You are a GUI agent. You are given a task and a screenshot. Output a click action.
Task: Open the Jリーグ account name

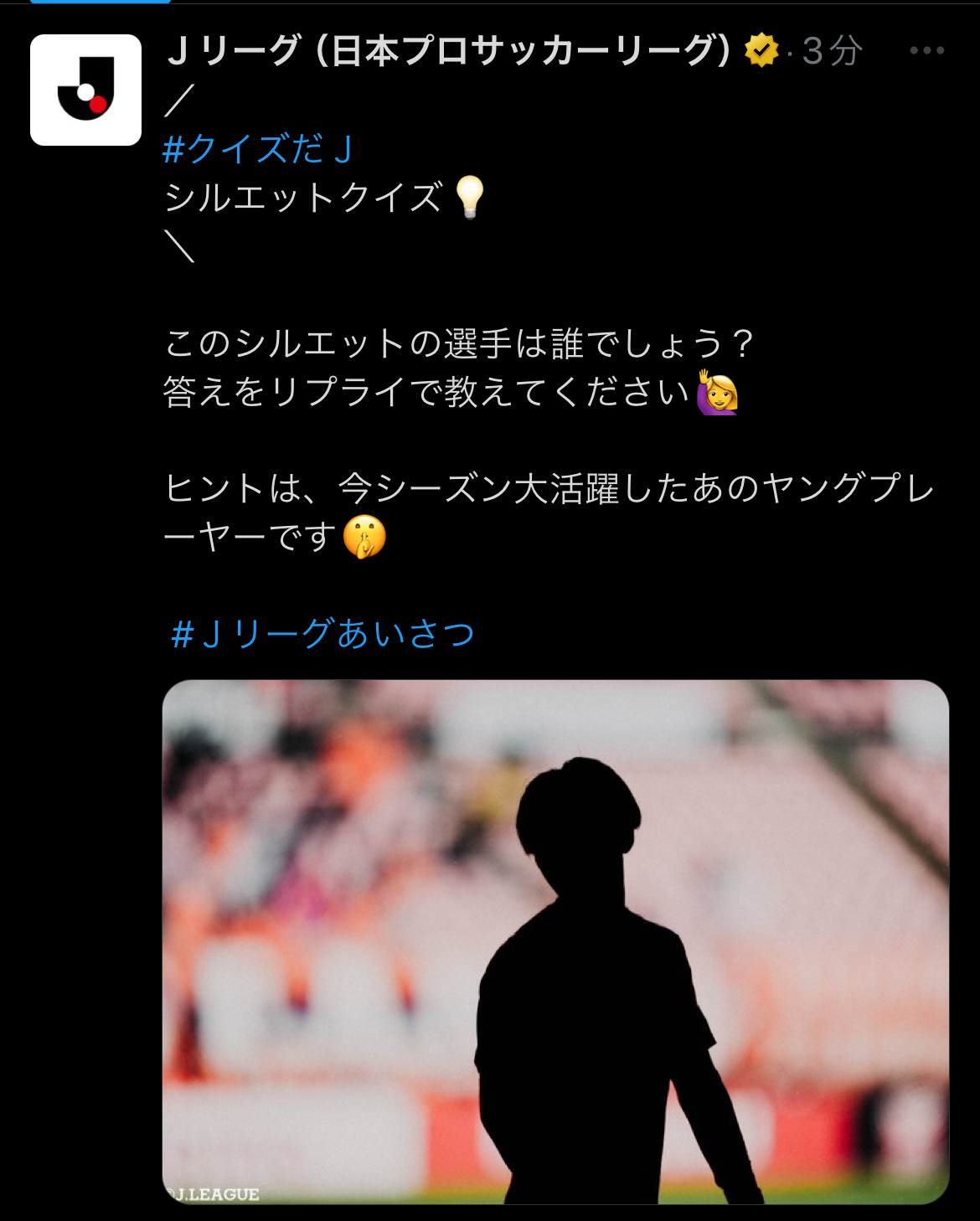448,51
